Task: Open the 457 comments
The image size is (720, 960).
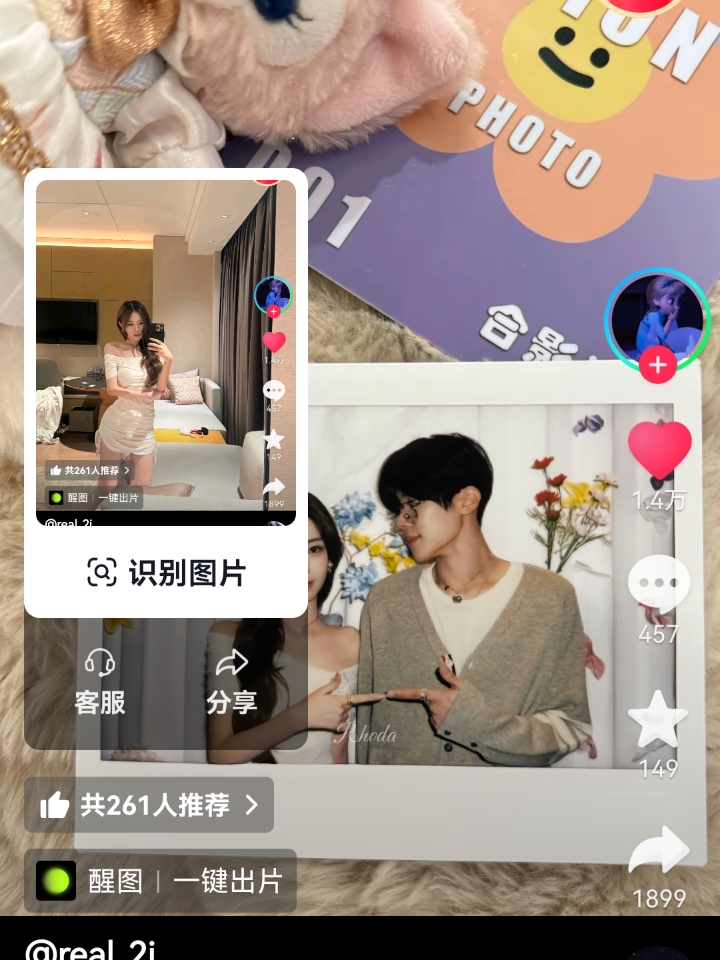Action: coord(659,586)
